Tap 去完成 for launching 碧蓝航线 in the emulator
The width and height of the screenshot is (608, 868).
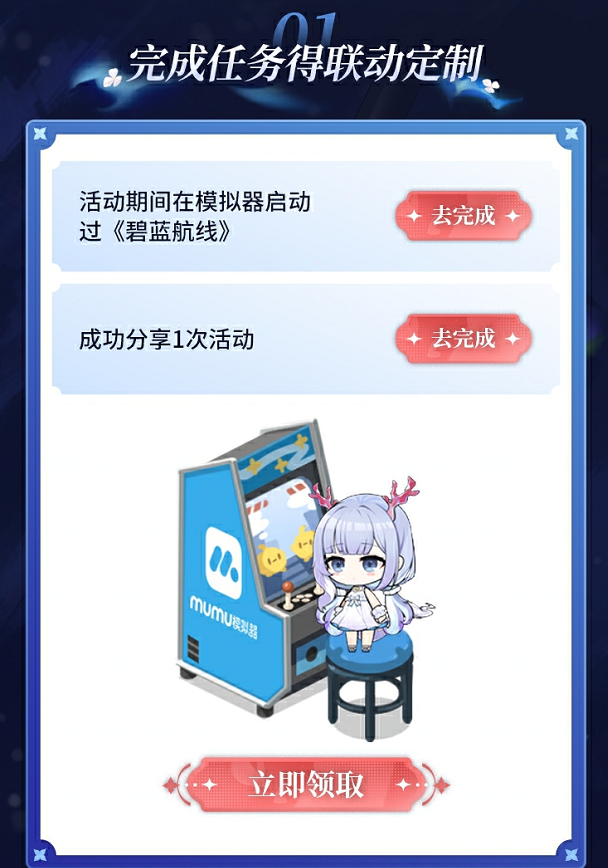[463, 216]
